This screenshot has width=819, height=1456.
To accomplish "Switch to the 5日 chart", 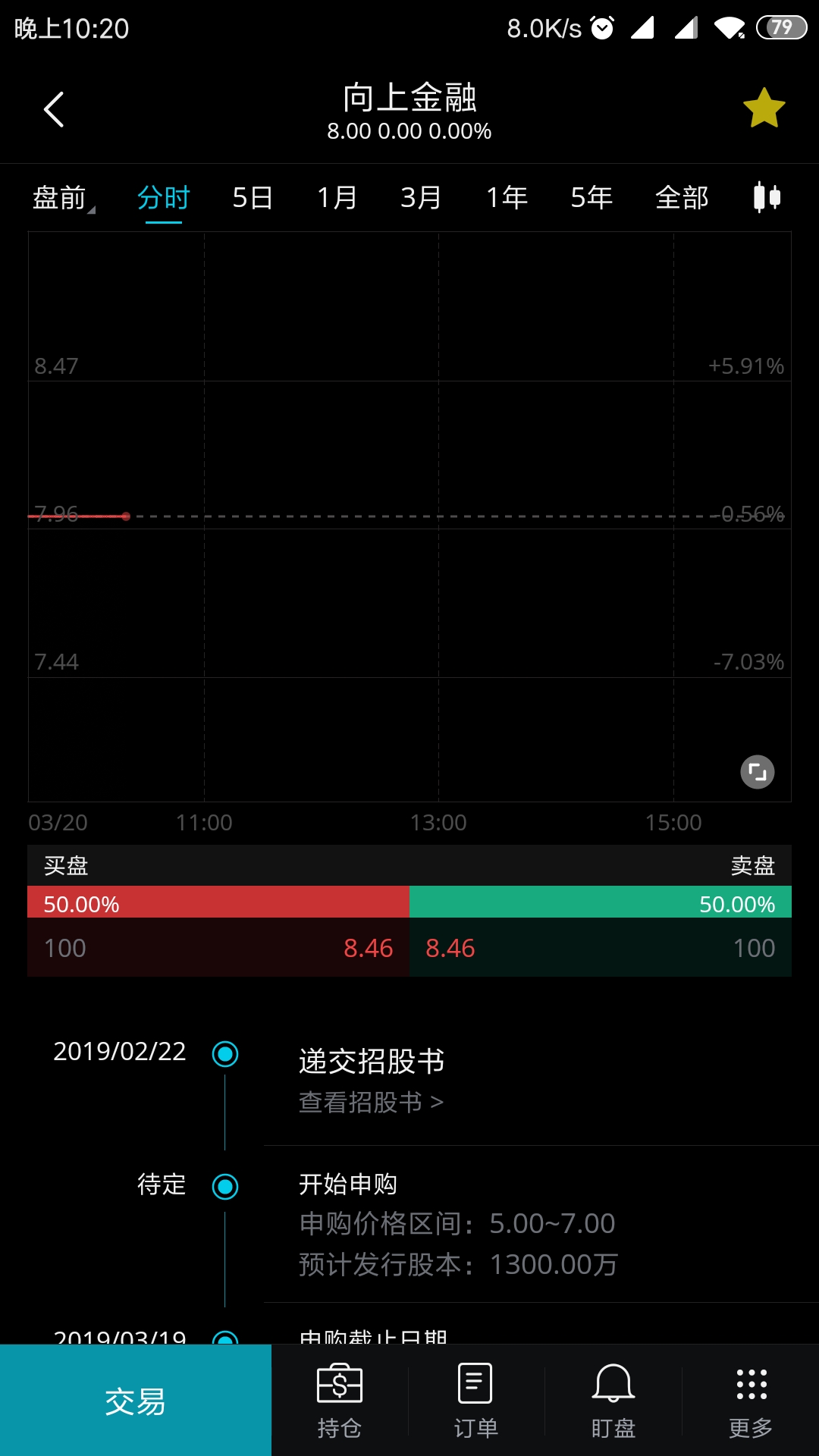I will tap(253, 198).
